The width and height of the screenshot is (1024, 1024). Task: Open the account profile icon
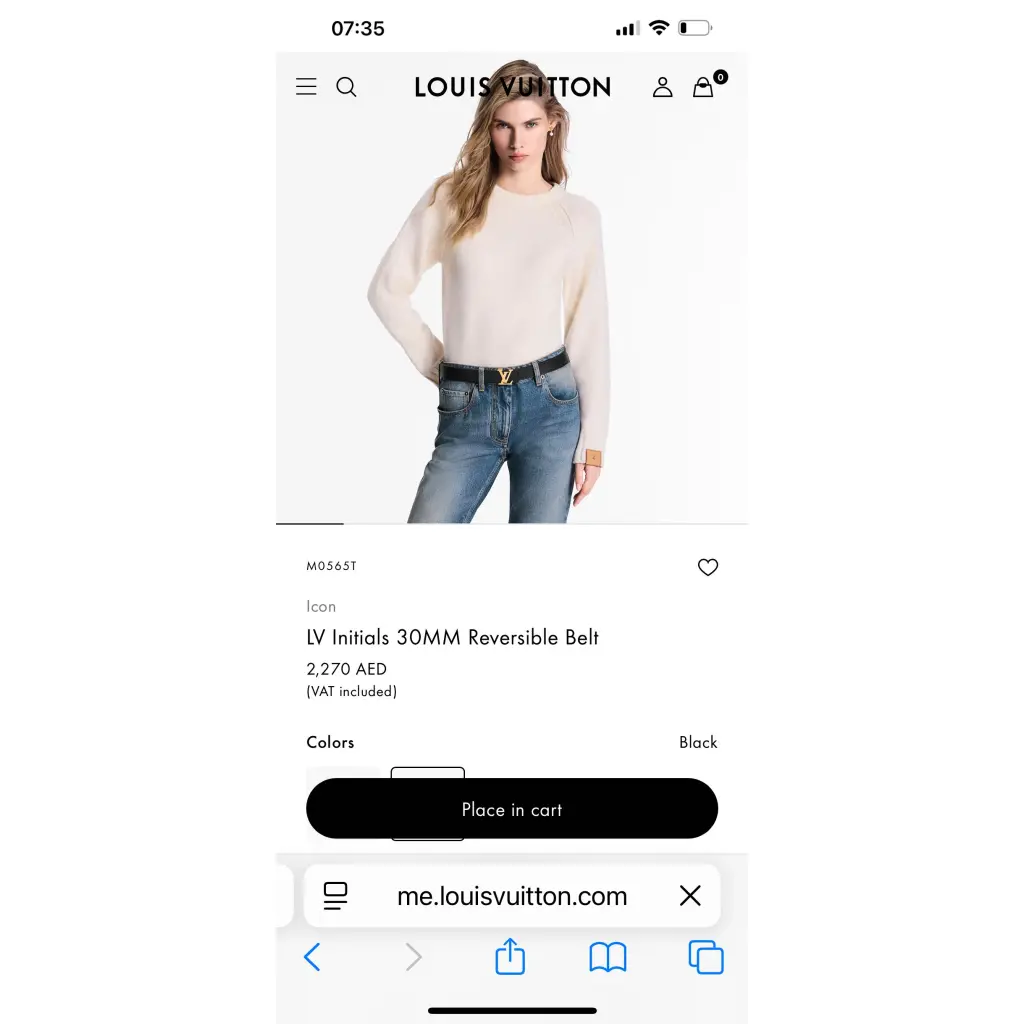coord(662,87)
